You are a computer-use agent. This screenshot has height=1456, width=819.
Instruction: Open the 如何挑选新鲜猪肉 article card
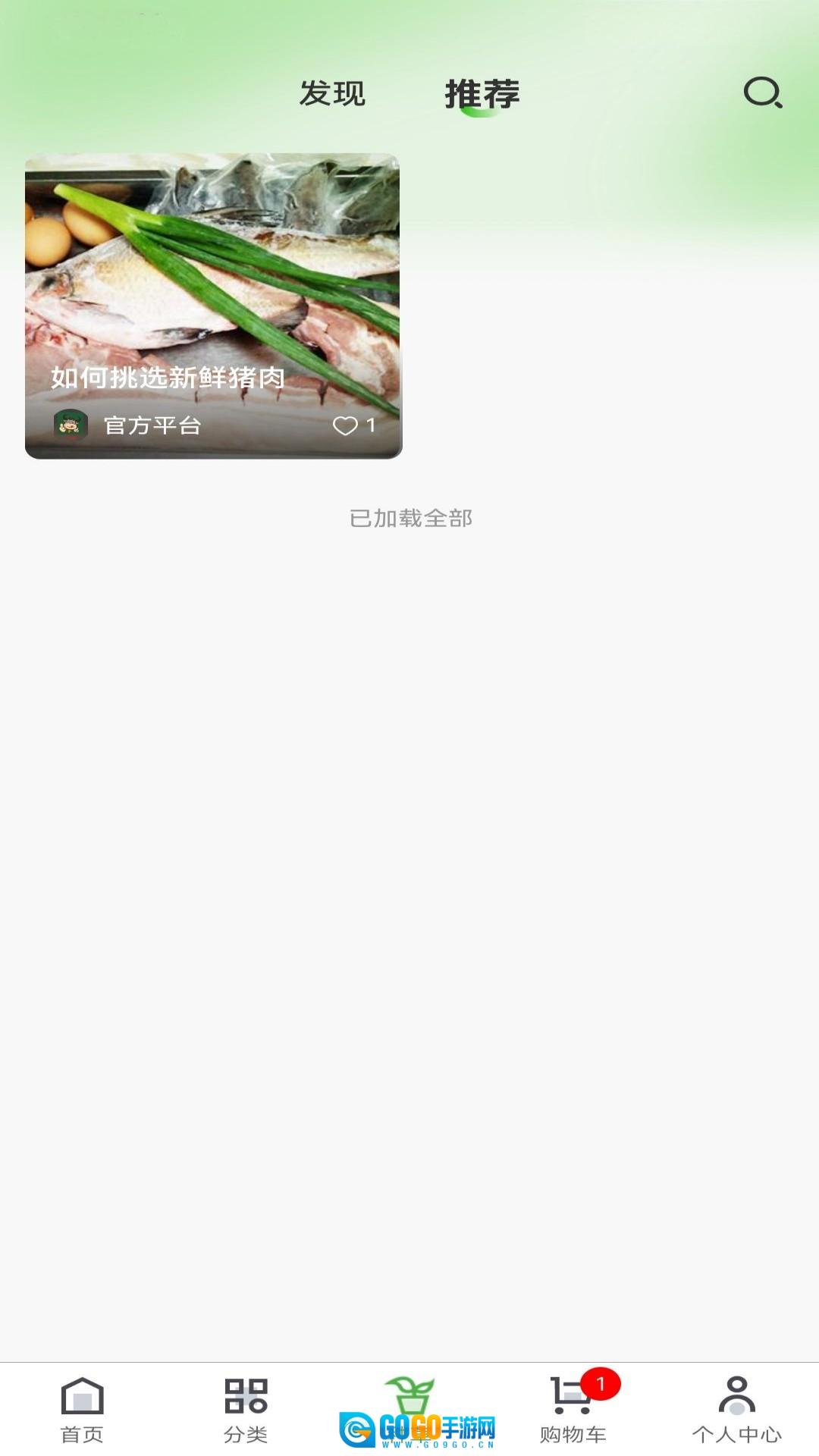coord(213,288)
